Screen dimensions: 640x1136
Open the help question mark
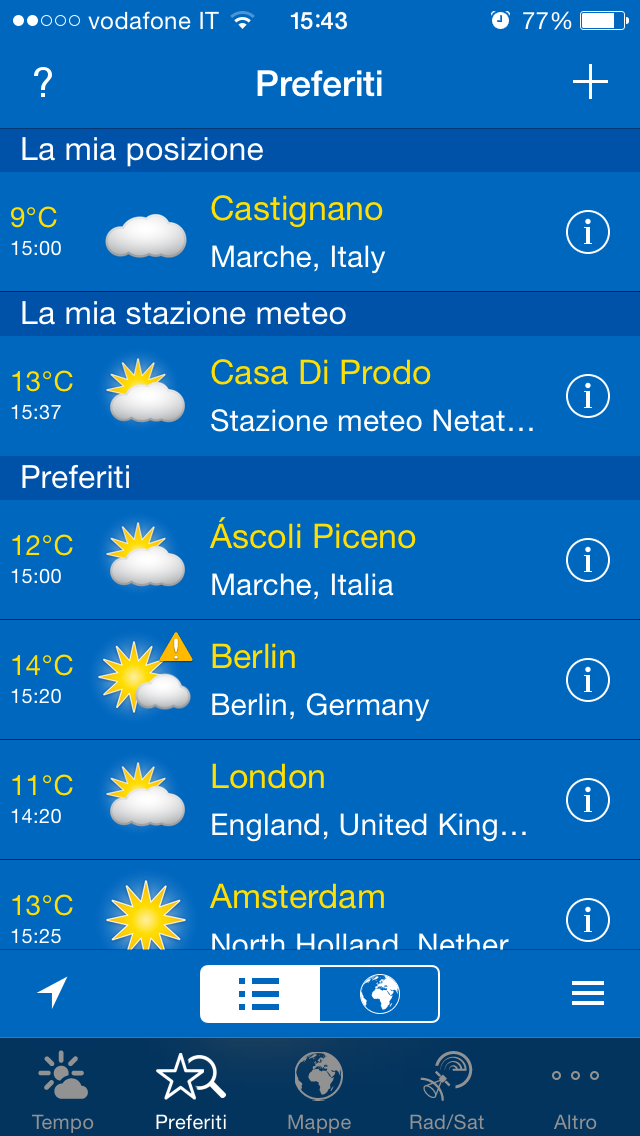click(42, 83)
